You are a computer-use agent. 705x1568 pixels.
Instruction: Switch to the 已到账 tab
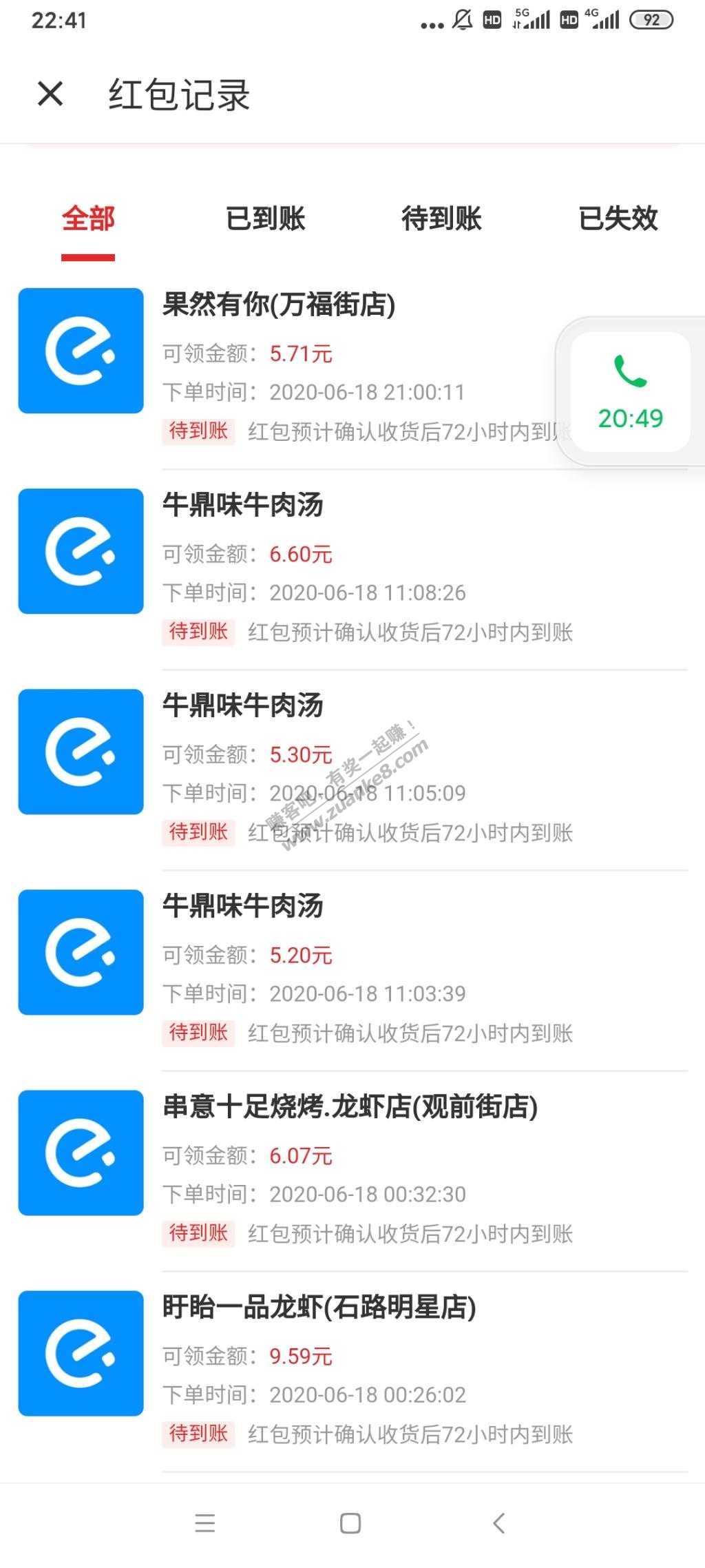point(265,220)
